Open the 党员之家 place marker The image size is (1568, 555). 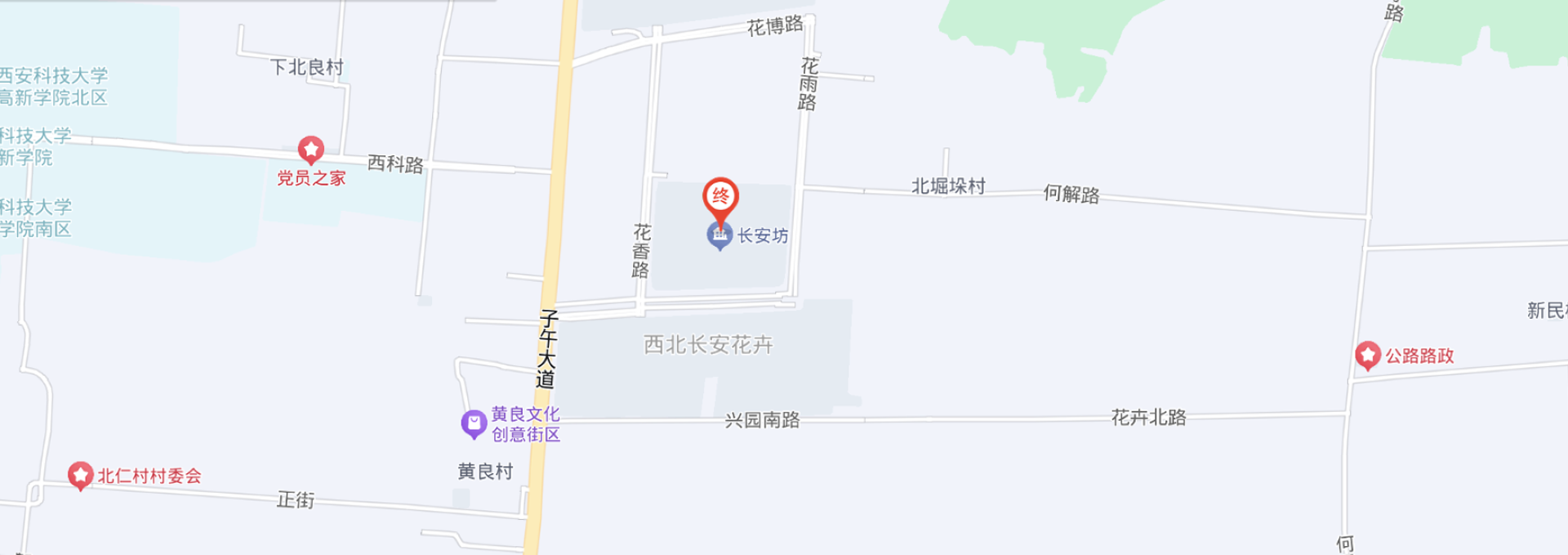tap(310, 150)
